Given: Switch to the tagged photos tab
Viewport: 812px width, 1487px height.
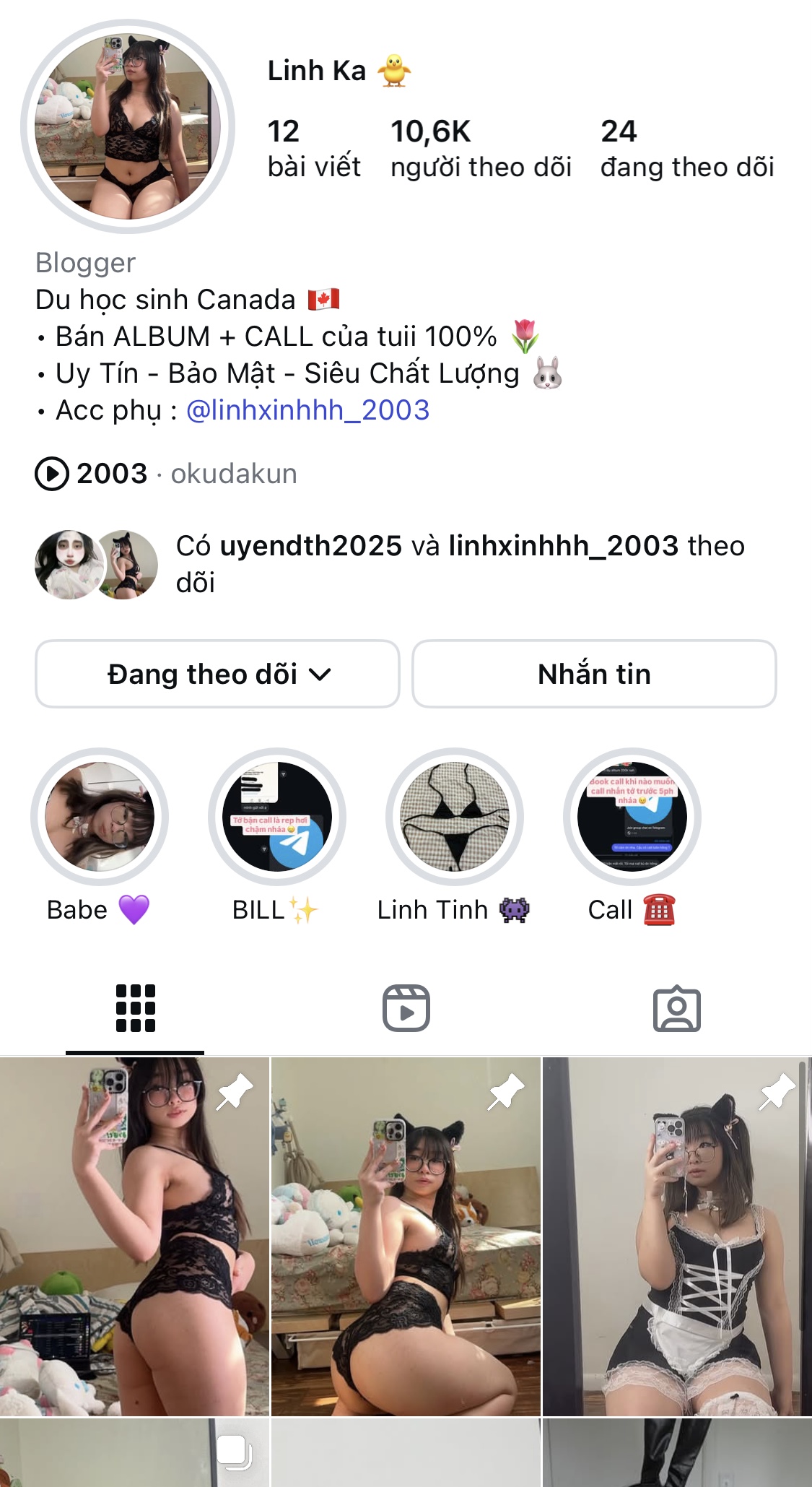Looking at the screenshot, I should tap(676, 1008).
